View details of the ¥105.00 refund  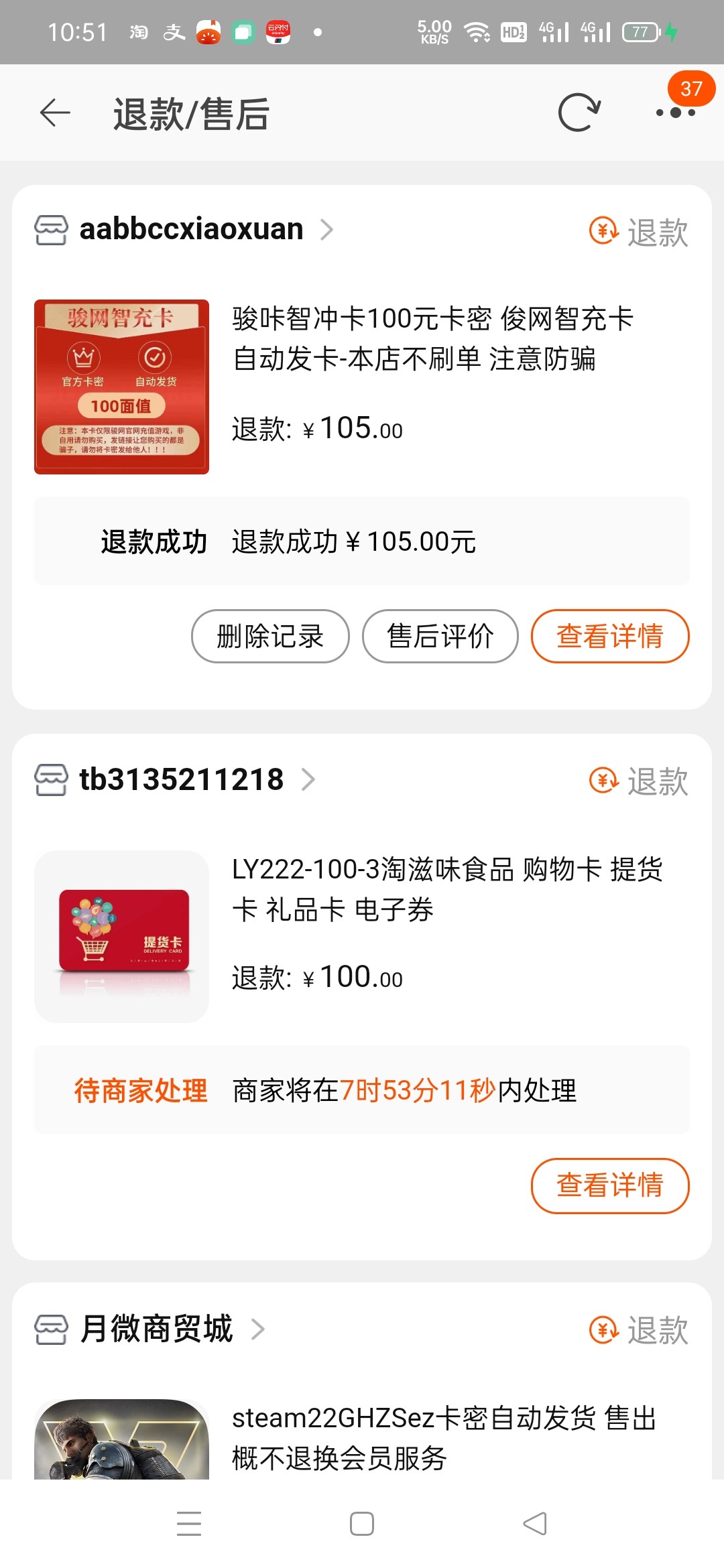click(x=609, y=636)
